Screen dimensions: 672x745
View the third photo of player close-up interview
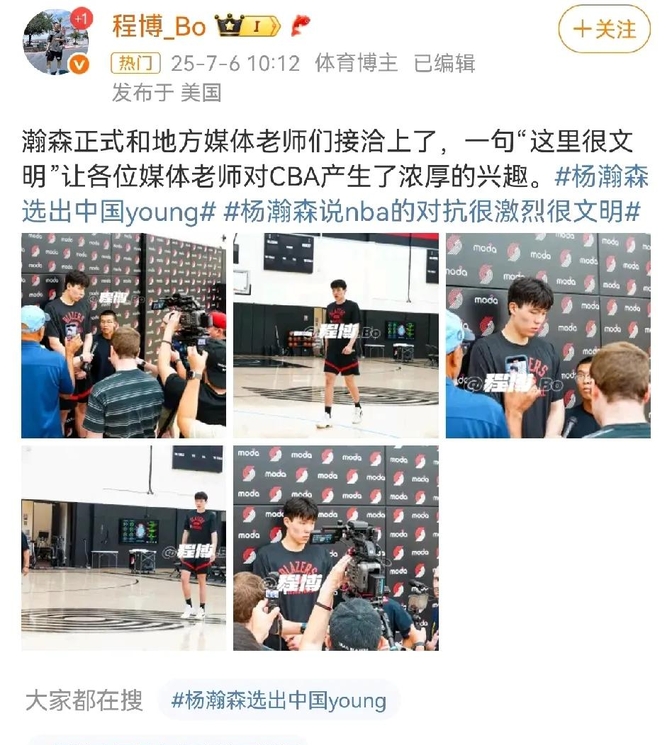(x=547, y=335)
